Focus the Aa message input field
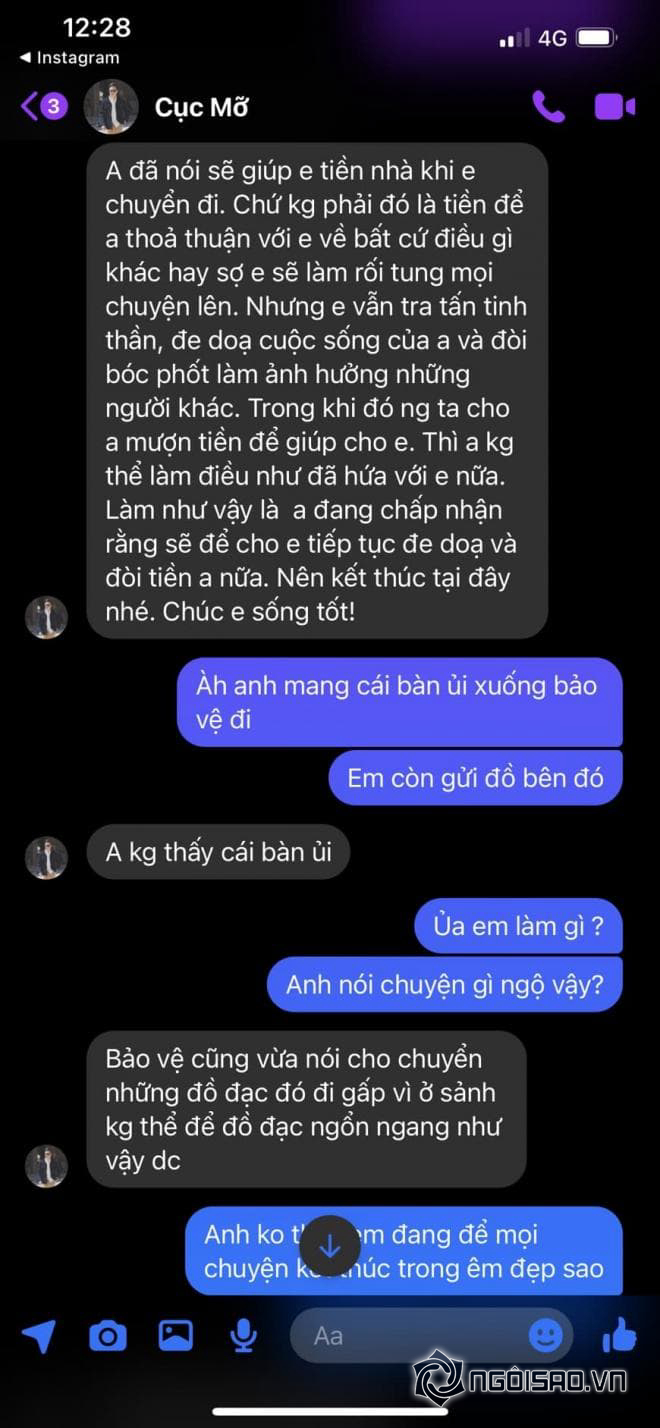Image resolution: width=660 pixels, height=1428 pixels. click(410, 1335)
